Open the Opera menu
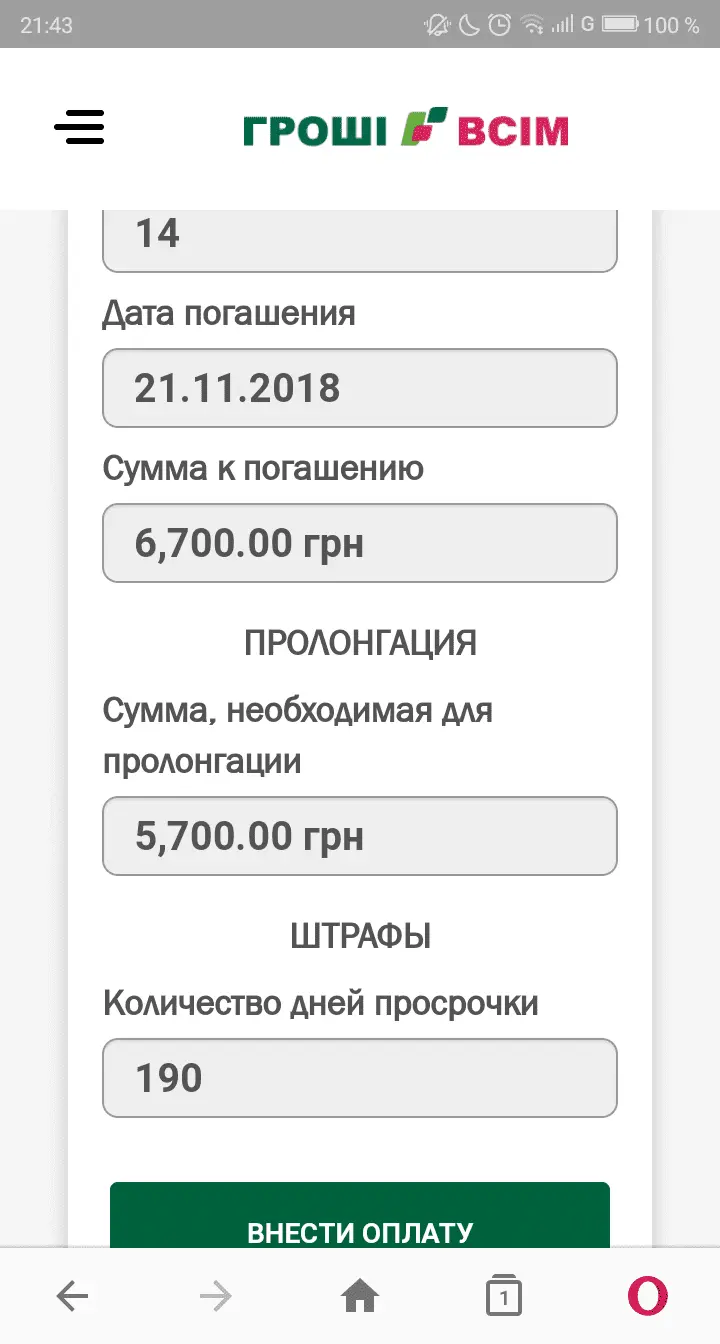Screen dimensions: 720x1344 (647, 1297)
